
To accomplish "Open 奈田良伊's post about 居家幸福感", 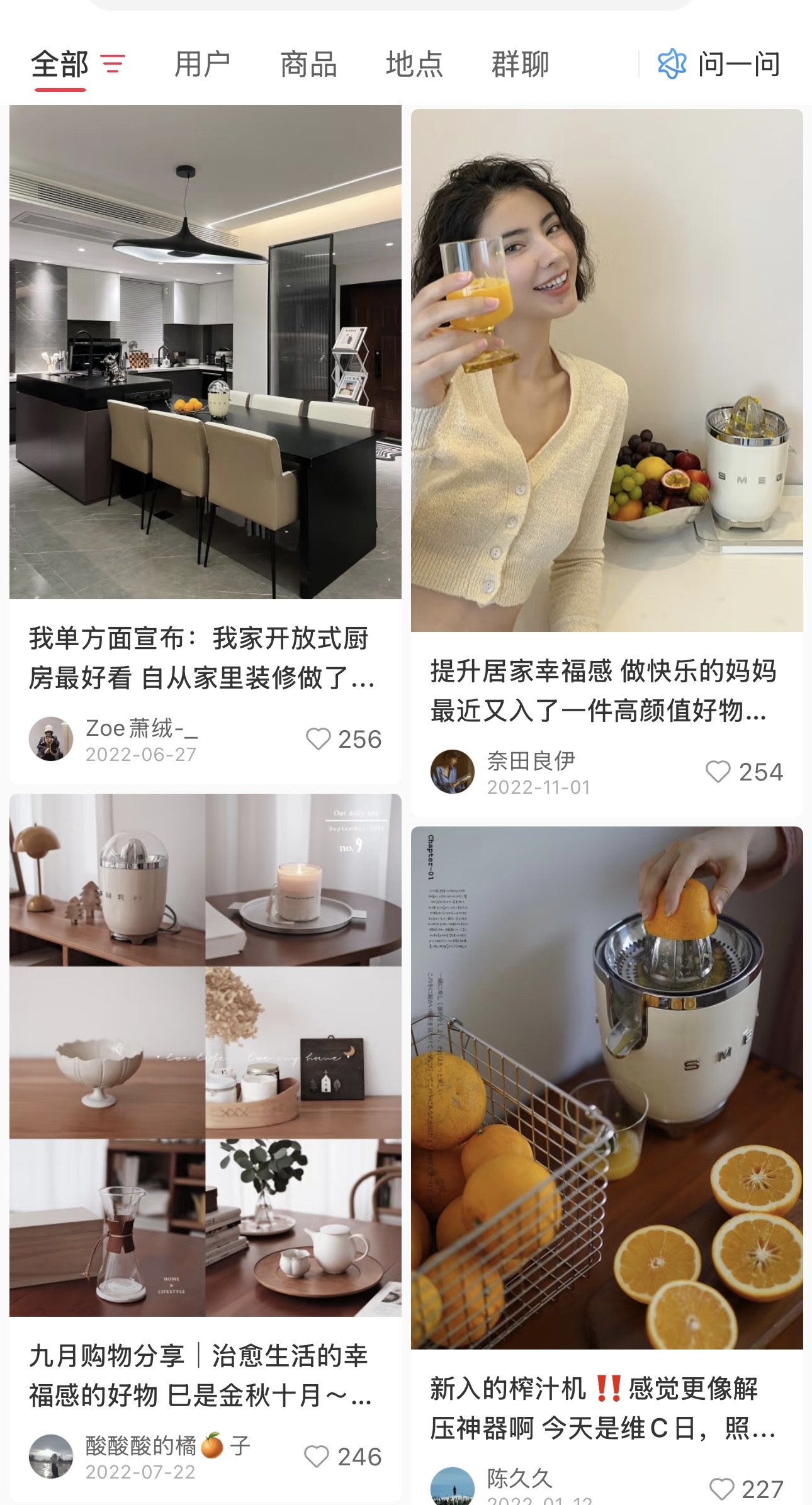I will click(x=607, y=371).
